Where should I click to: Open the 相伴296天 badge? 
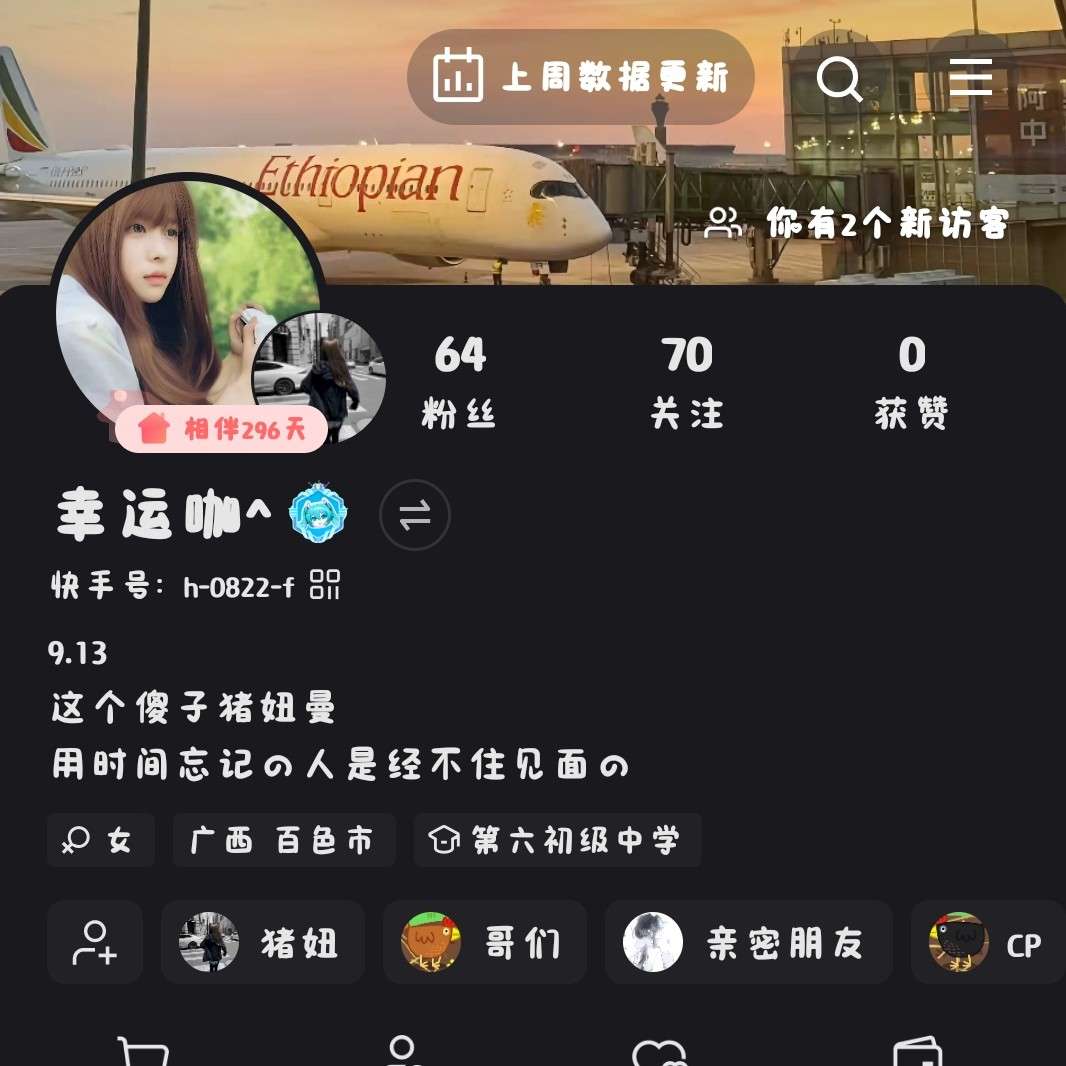point(221,430)
